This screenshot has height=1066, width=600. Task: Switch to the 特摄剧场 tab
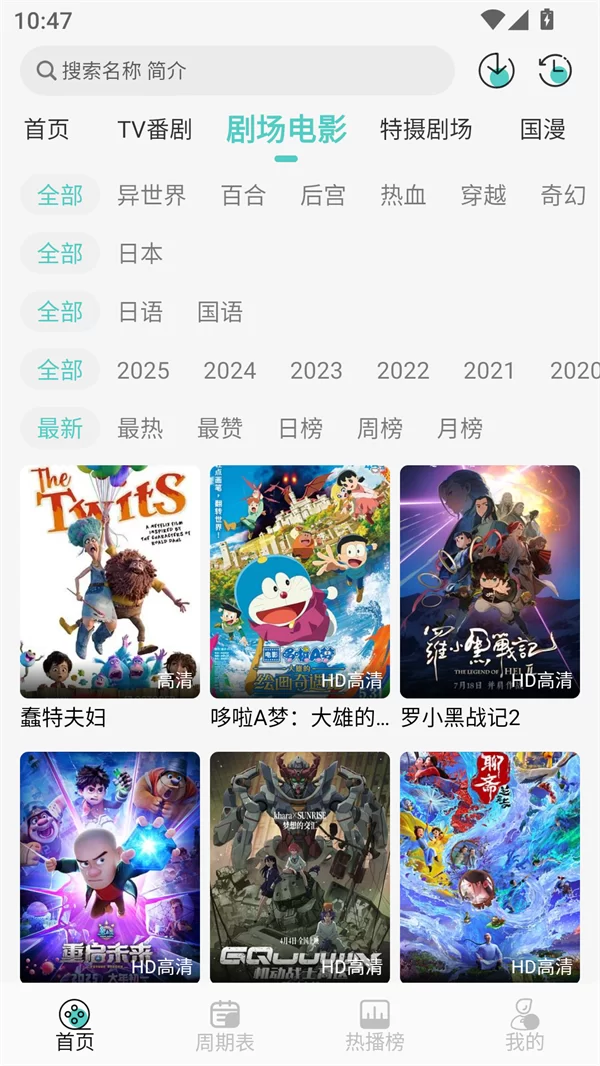point(426,129)
